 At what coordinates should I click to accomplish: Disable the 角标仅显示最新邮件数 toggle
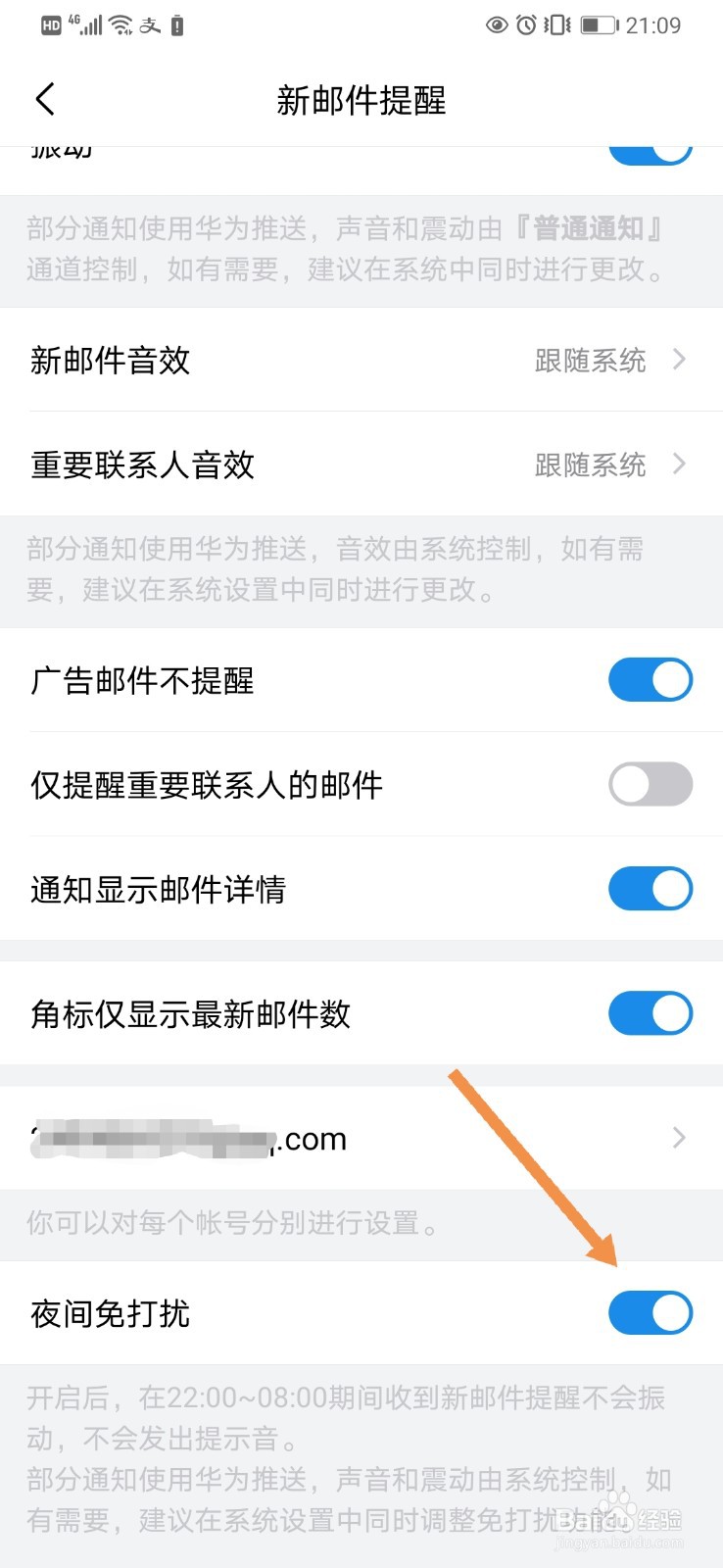(650, 1013)
